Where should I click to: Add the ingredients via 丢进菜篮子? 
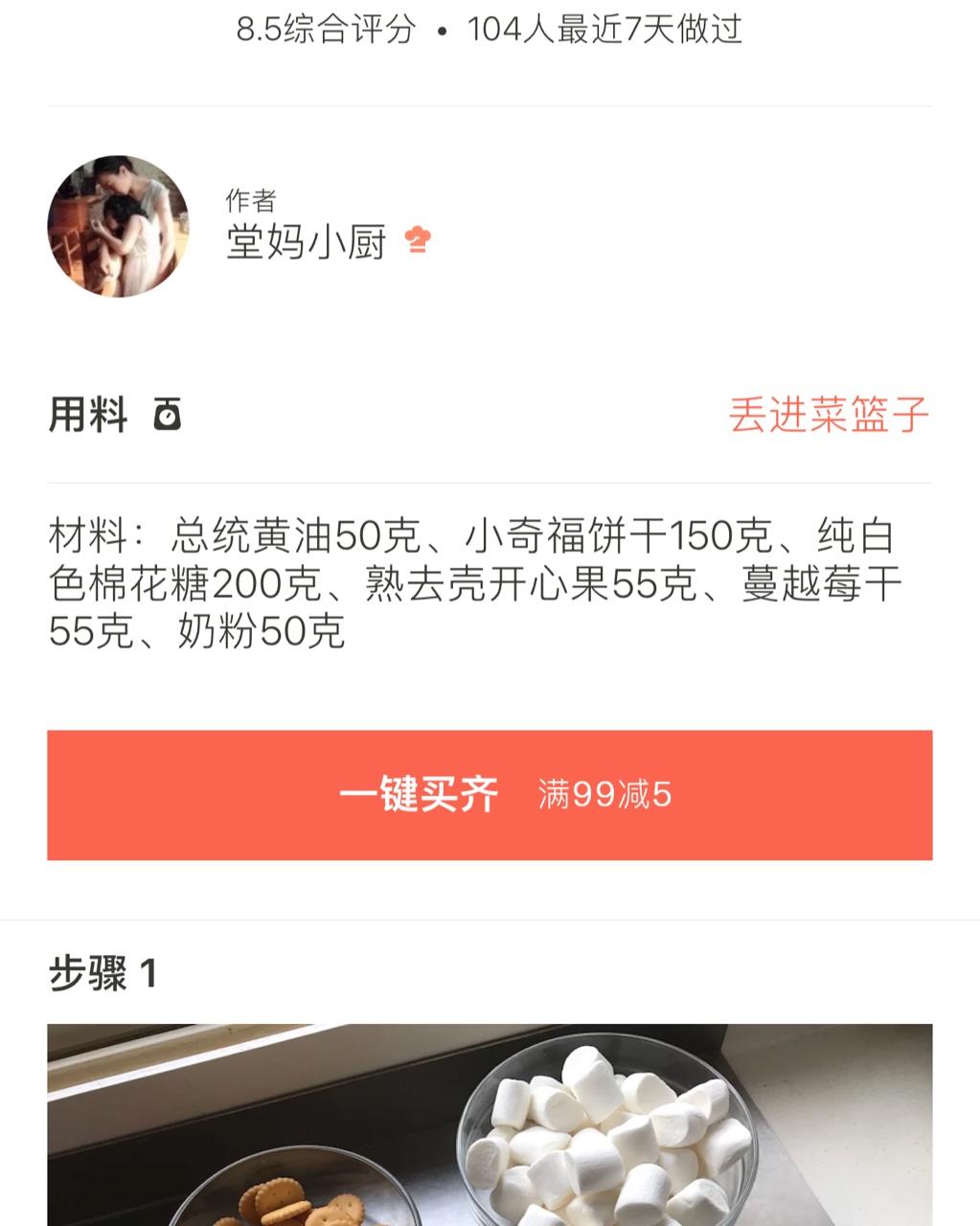[x=828, y=415]
